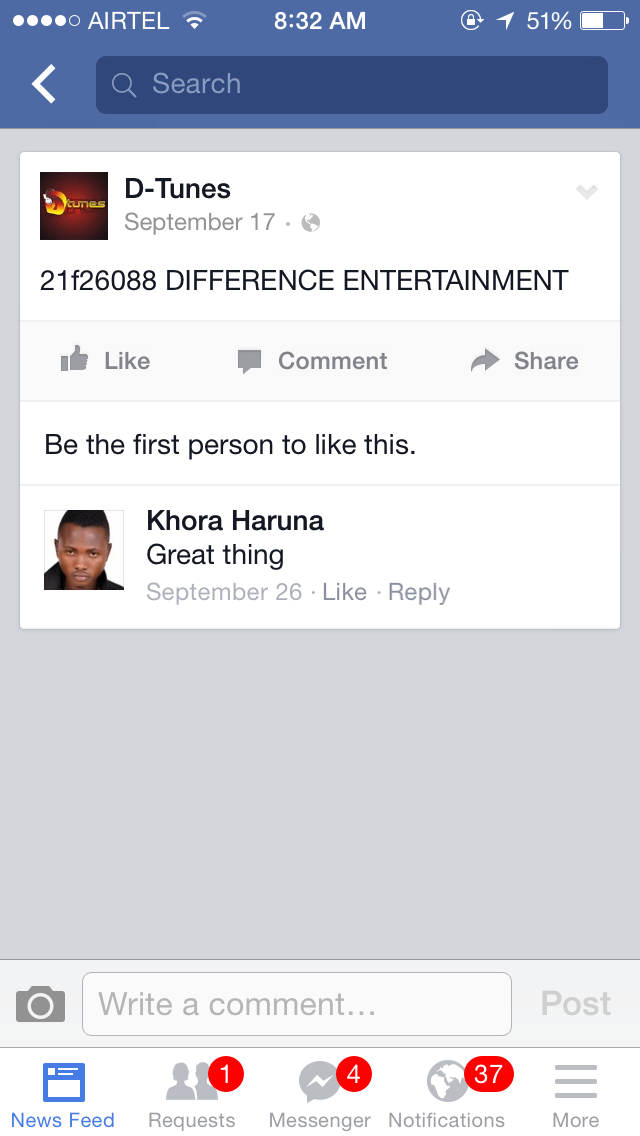Like Khora Haruna's comment
The width and height of the screenshot is (640, 1136).
click(344, 592)
